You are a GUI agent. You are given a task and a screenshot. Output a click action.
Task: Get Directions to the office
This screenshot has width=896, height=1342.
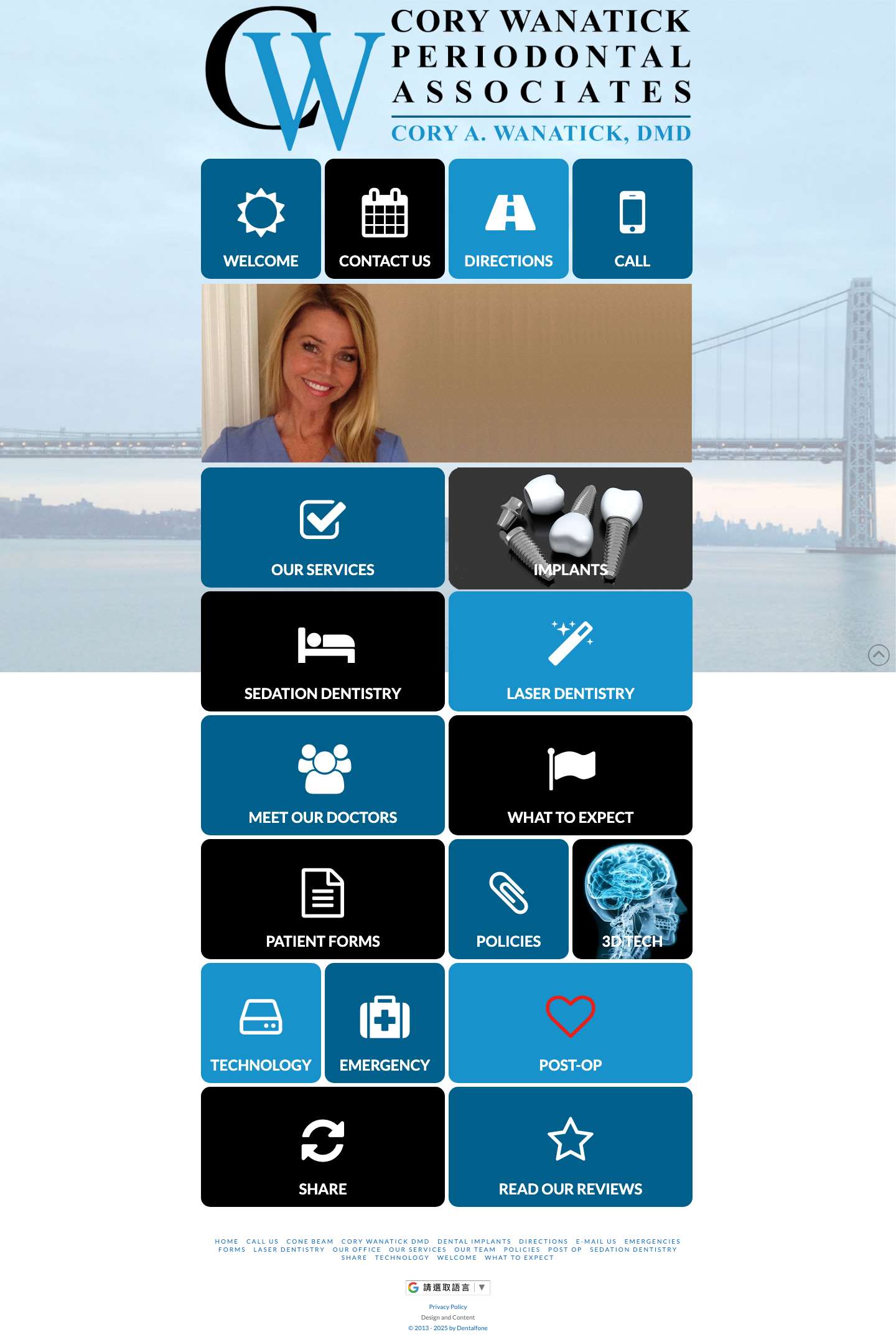click(x=508, y=218)
